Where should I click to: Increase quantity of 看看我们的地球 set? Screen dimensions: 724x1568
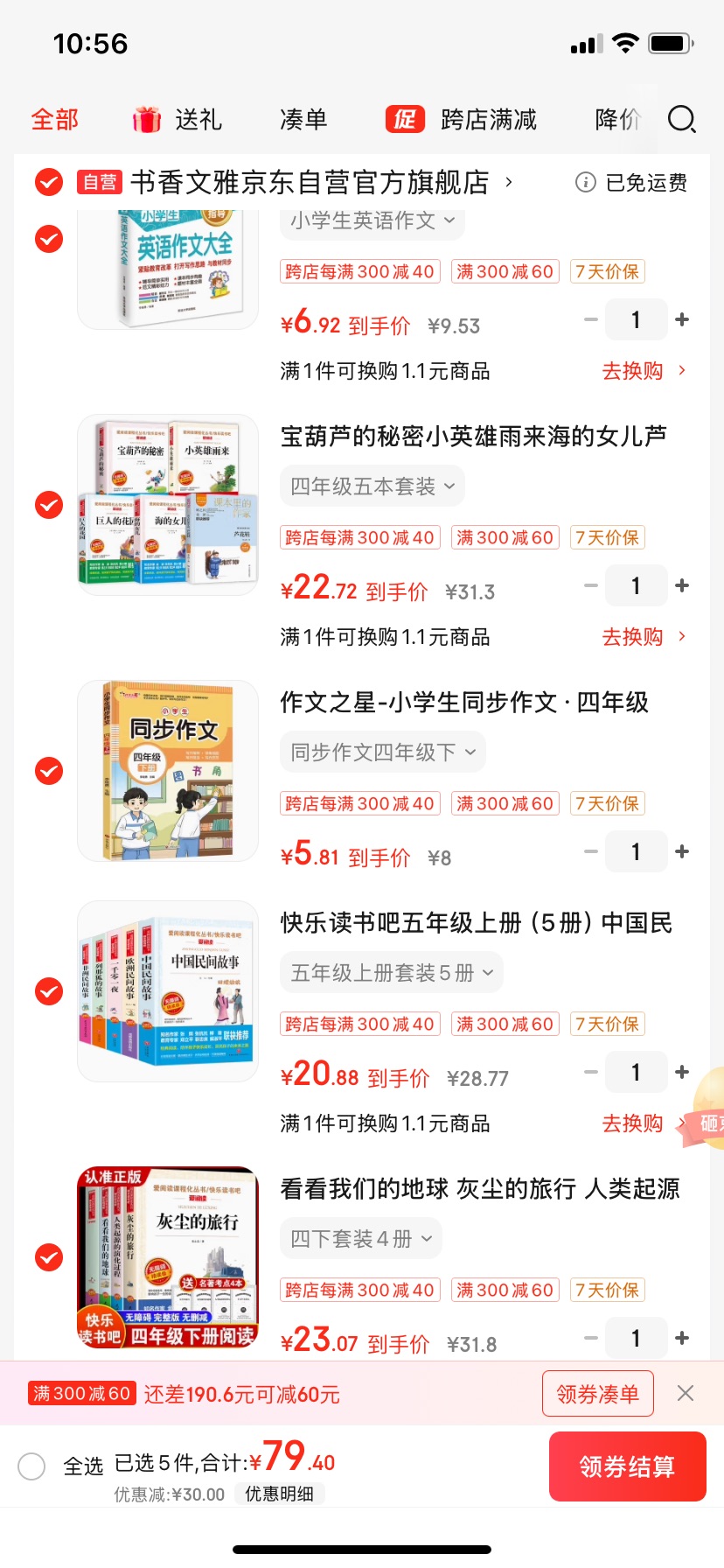point(682,1338)
